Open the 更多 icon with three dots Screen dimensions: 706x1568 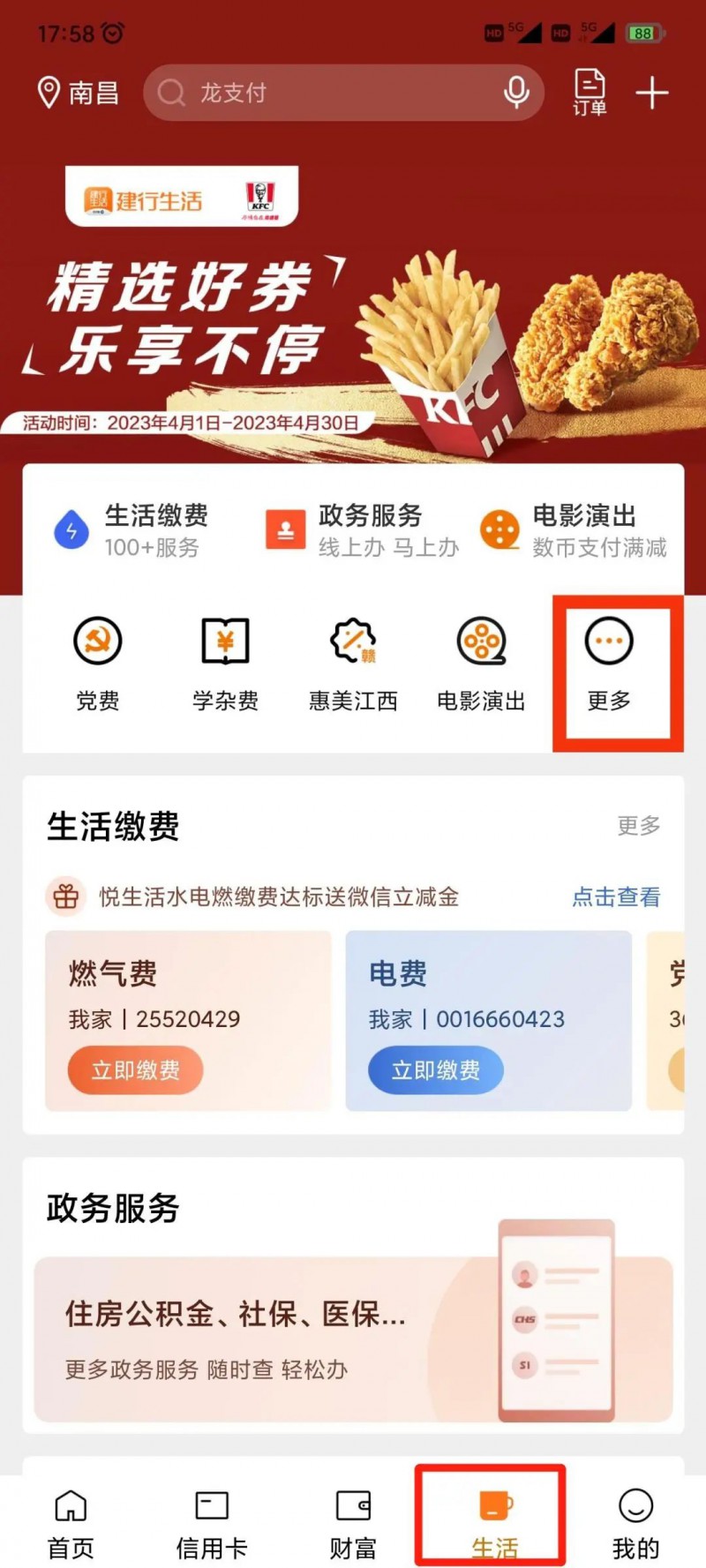pos(609,662)
